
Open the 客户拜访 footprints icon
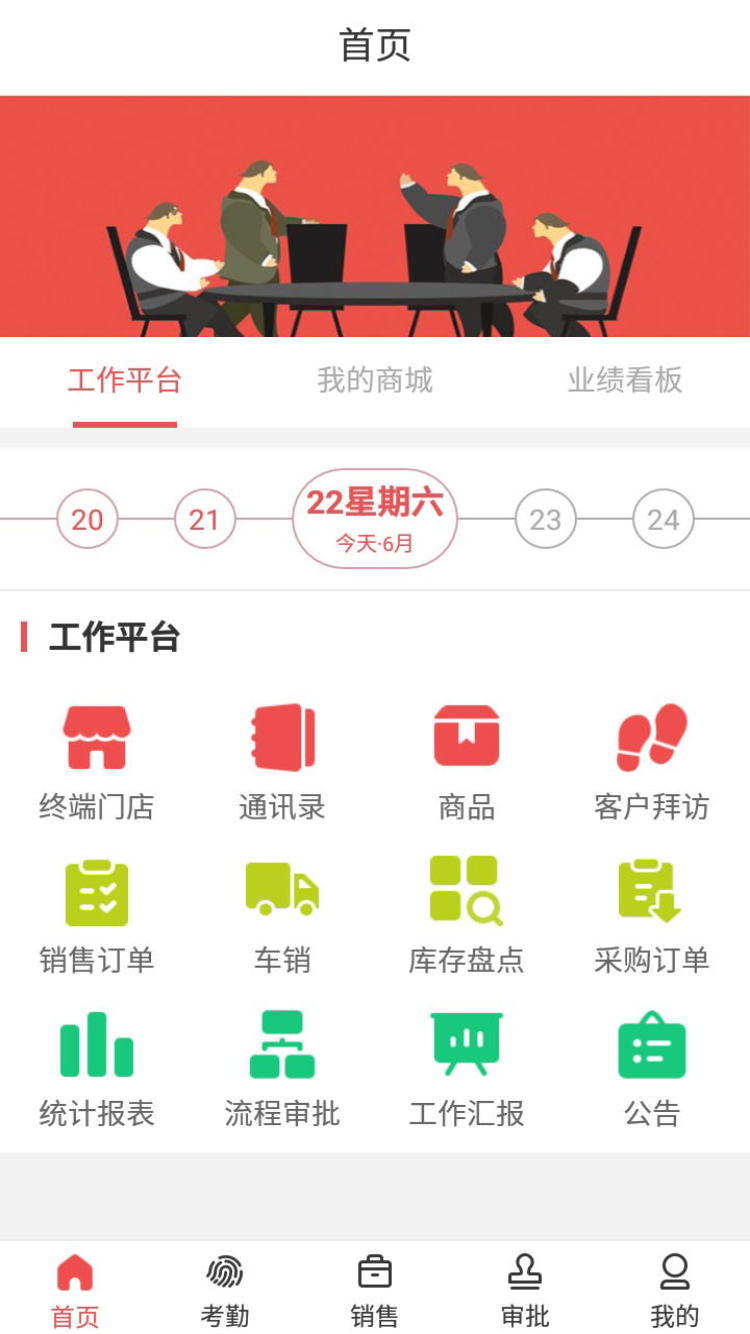click(x=651, y=735)
